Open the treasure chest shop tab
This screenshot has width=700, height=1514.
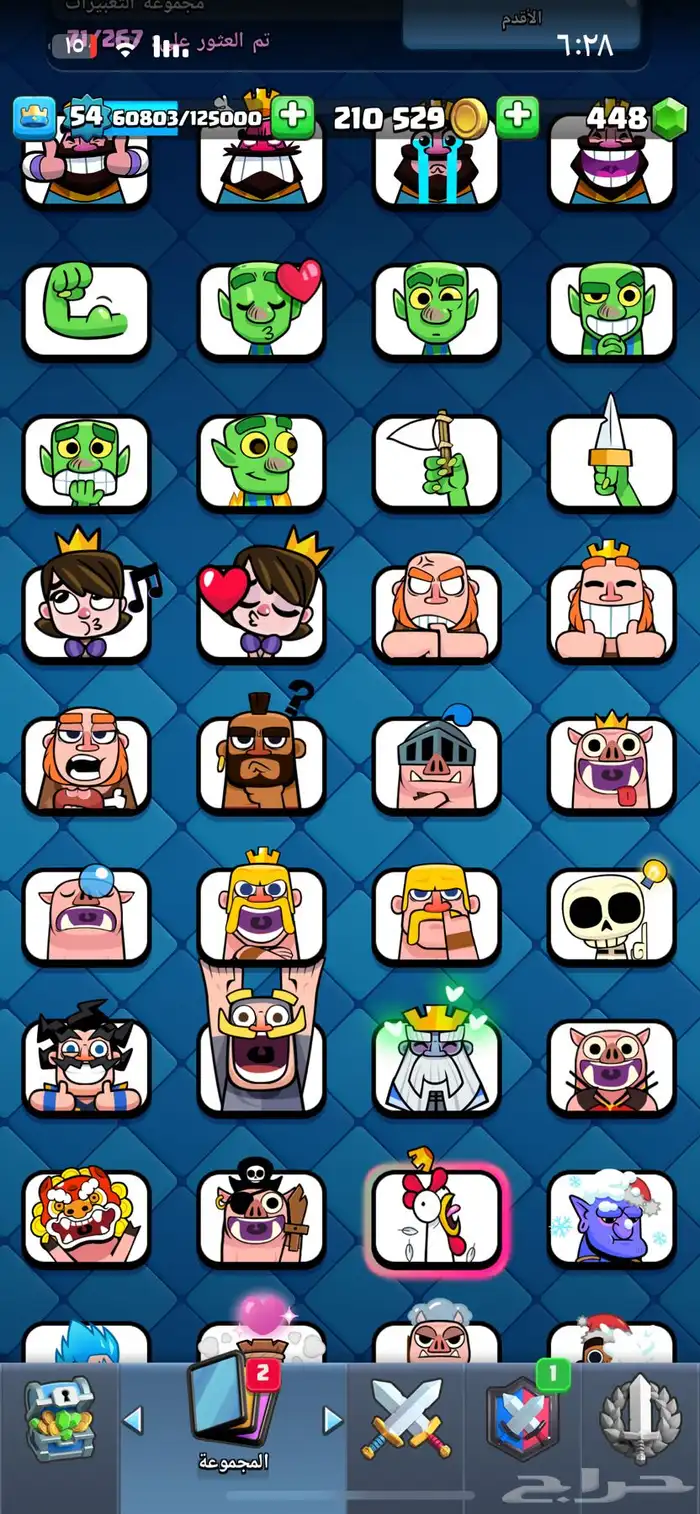click(59, 1420)
